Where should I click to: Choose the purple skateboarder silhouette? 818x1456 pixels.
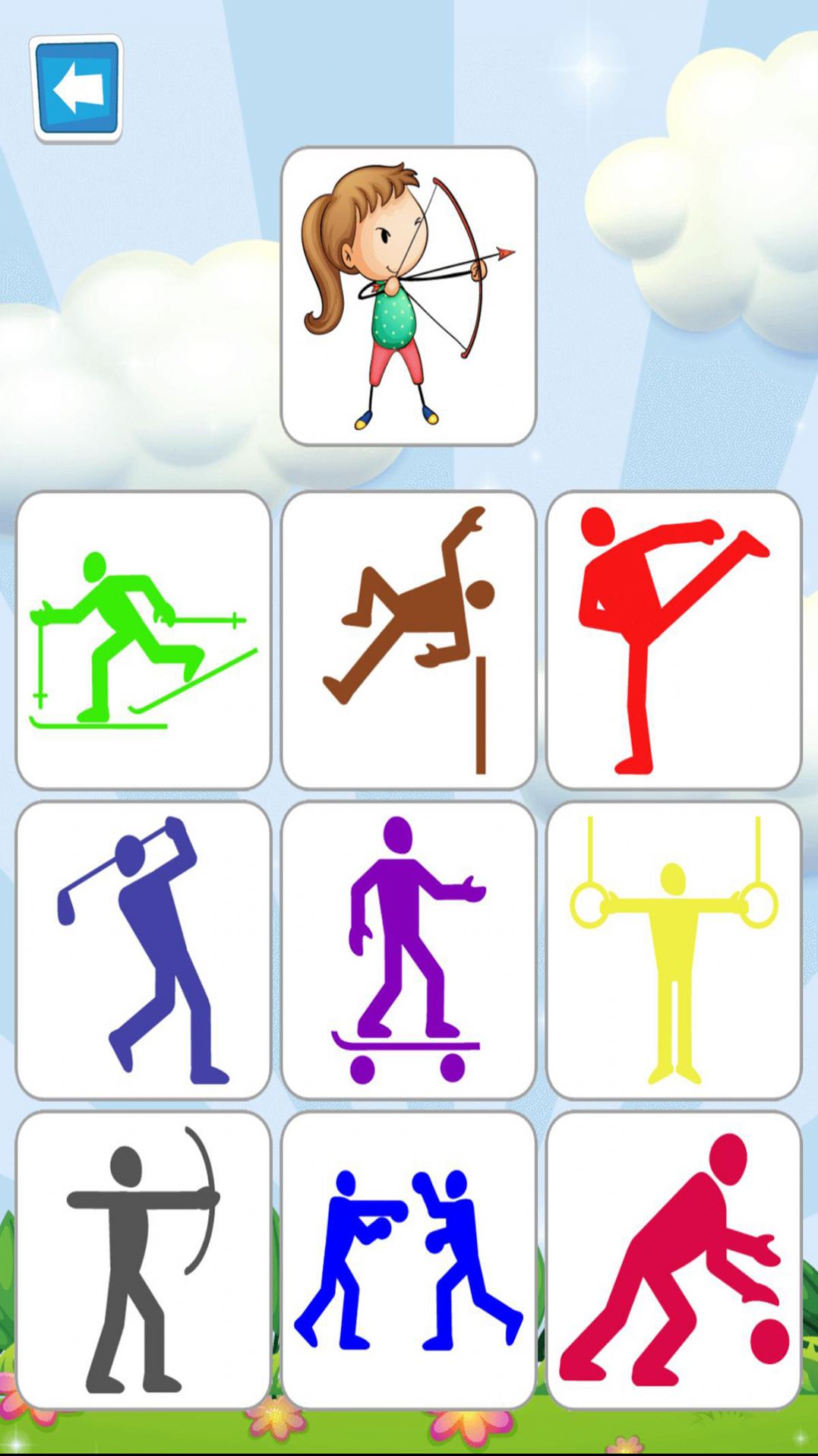click(409, 949)
